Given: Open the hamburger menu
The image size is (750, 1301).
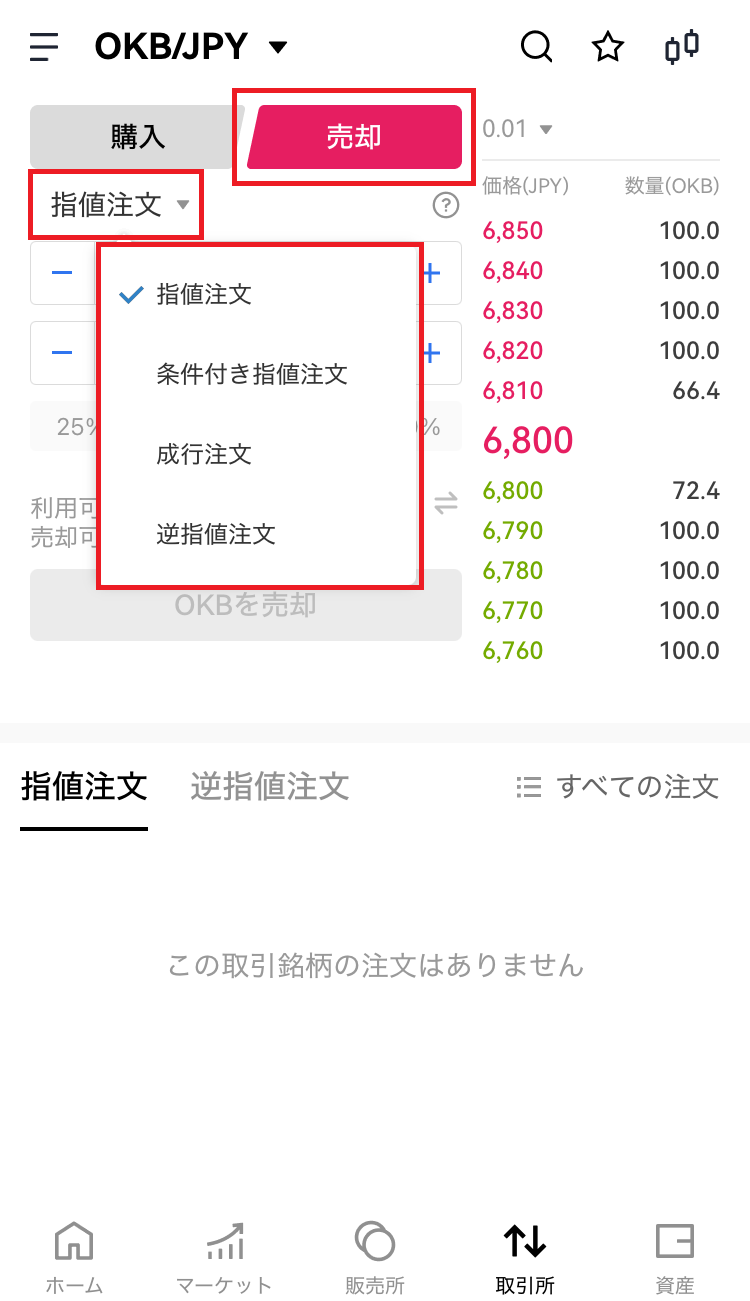Looking at the screenshot, I should coord(44,47).
